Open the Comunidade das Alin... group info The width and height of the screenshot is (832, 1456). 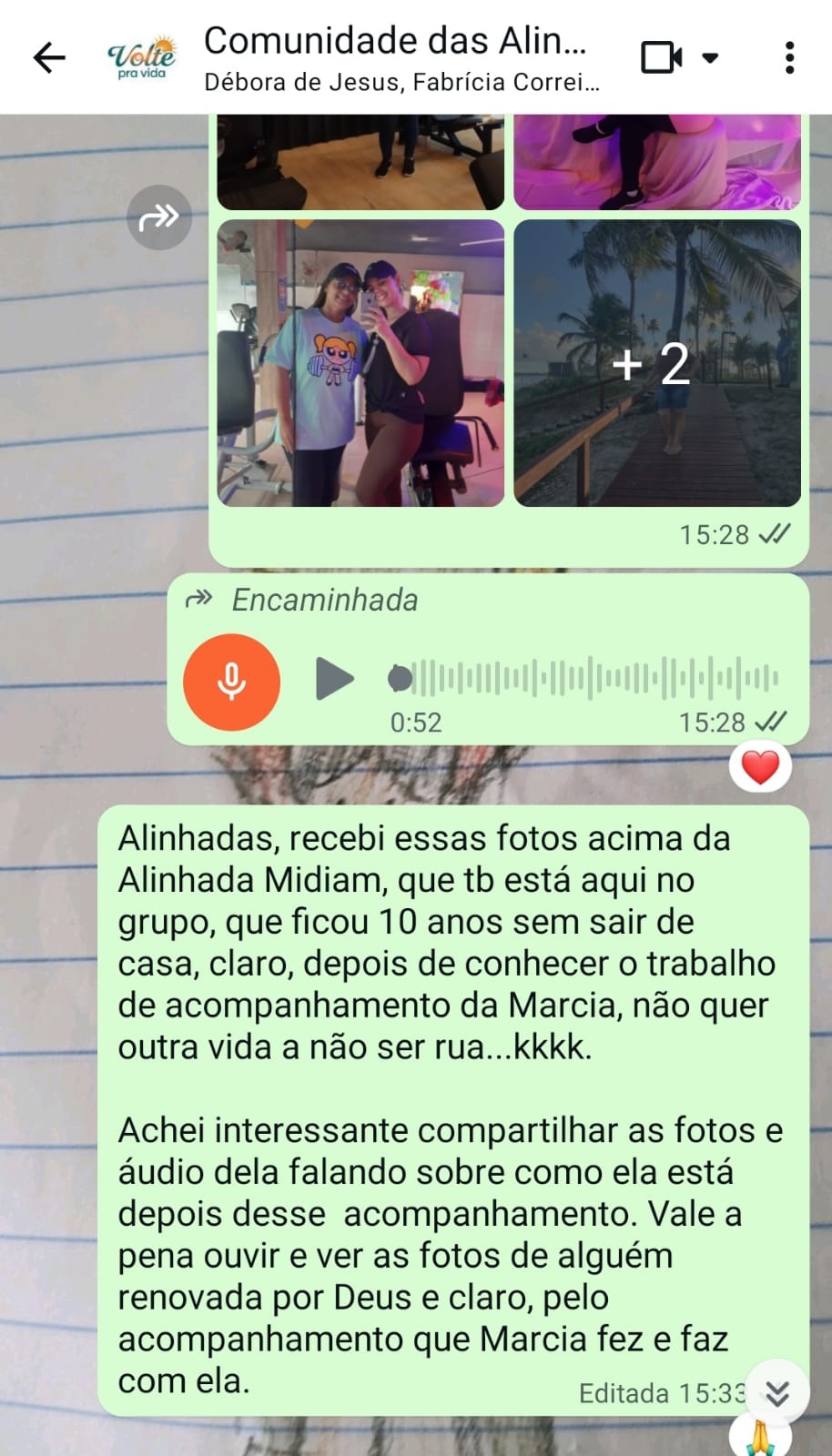pyautogui.click(x=396, y=57)
